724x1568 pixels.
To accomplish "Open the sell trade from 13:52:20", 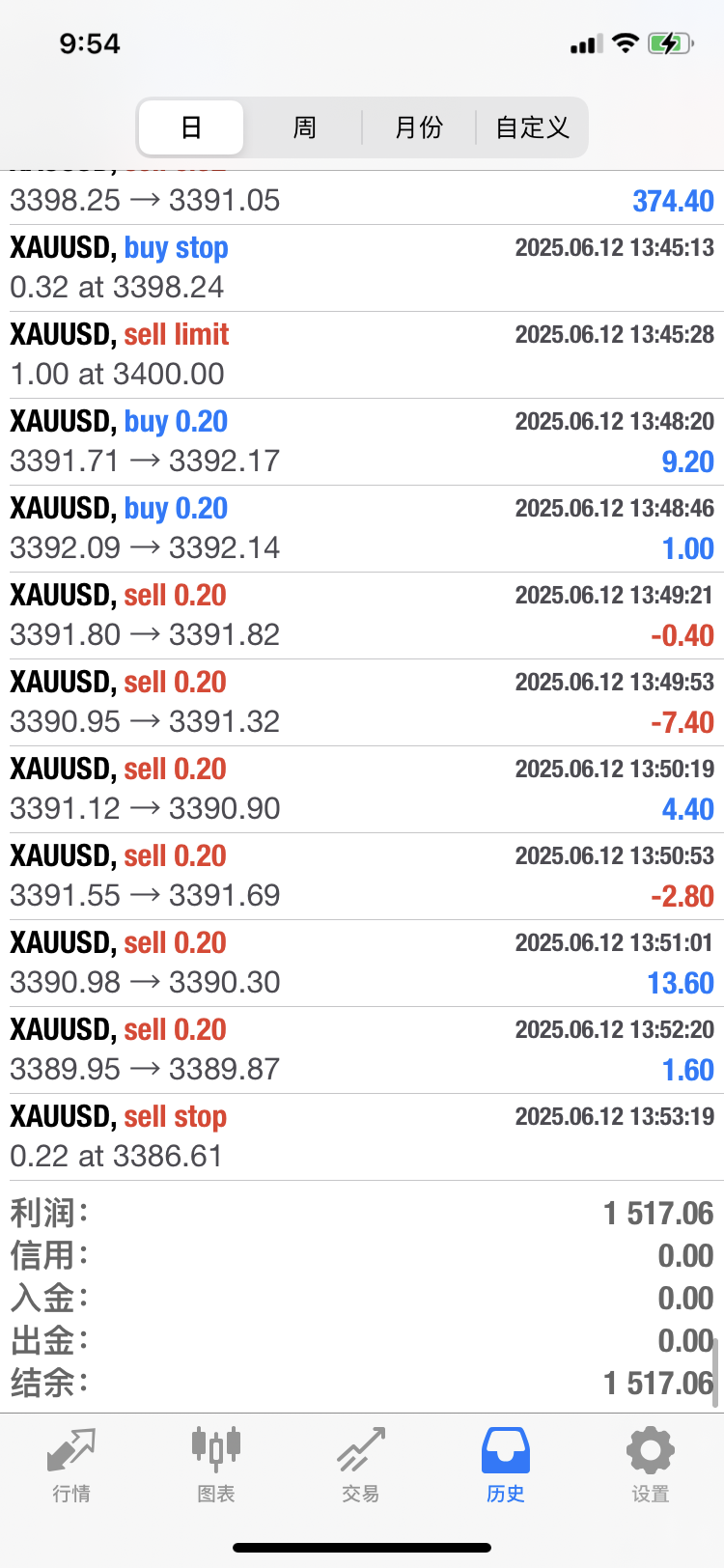I will (x=362, y=1050).
